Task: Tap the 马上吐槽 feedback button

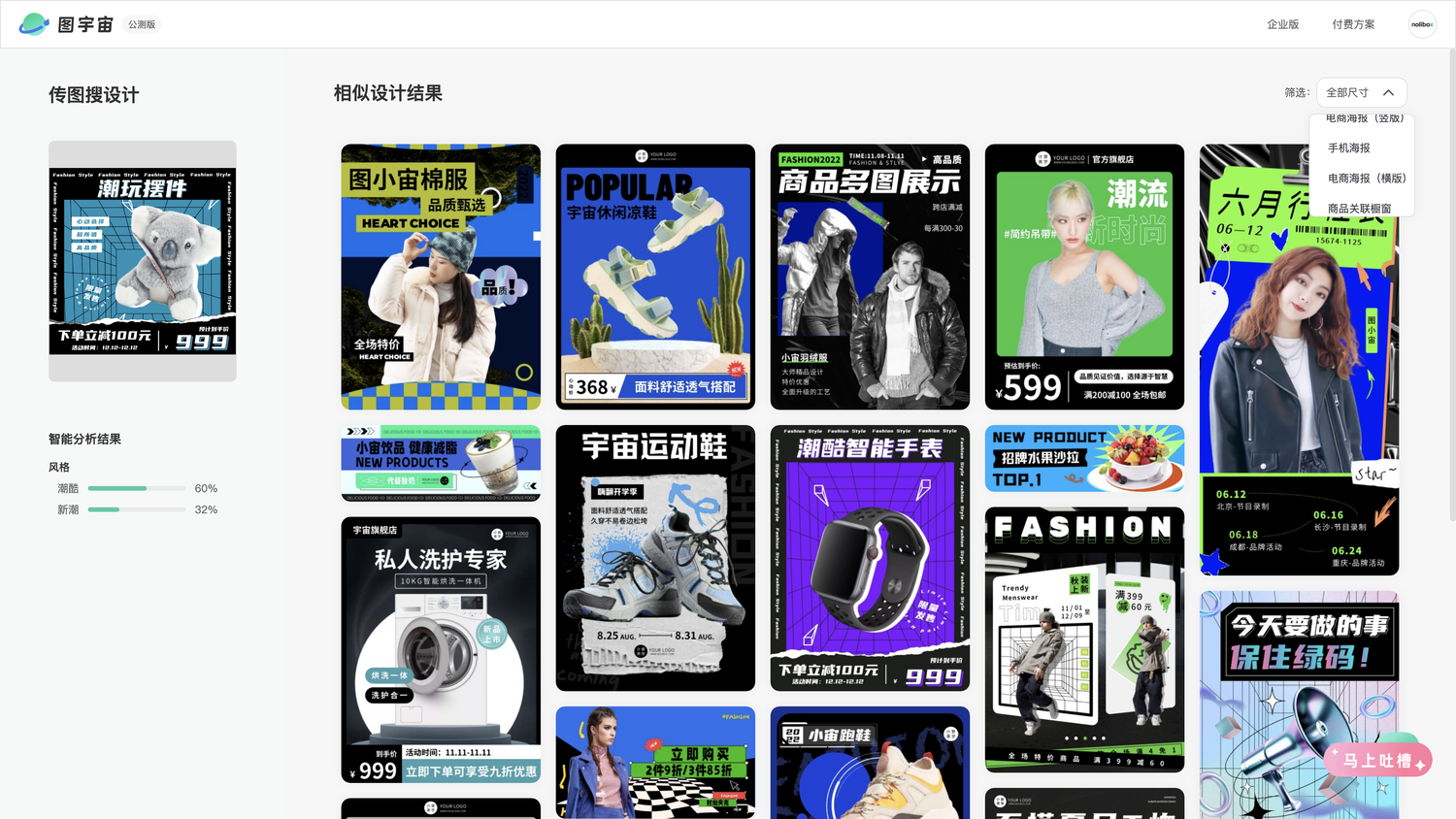Action: tap(1376, 760)
